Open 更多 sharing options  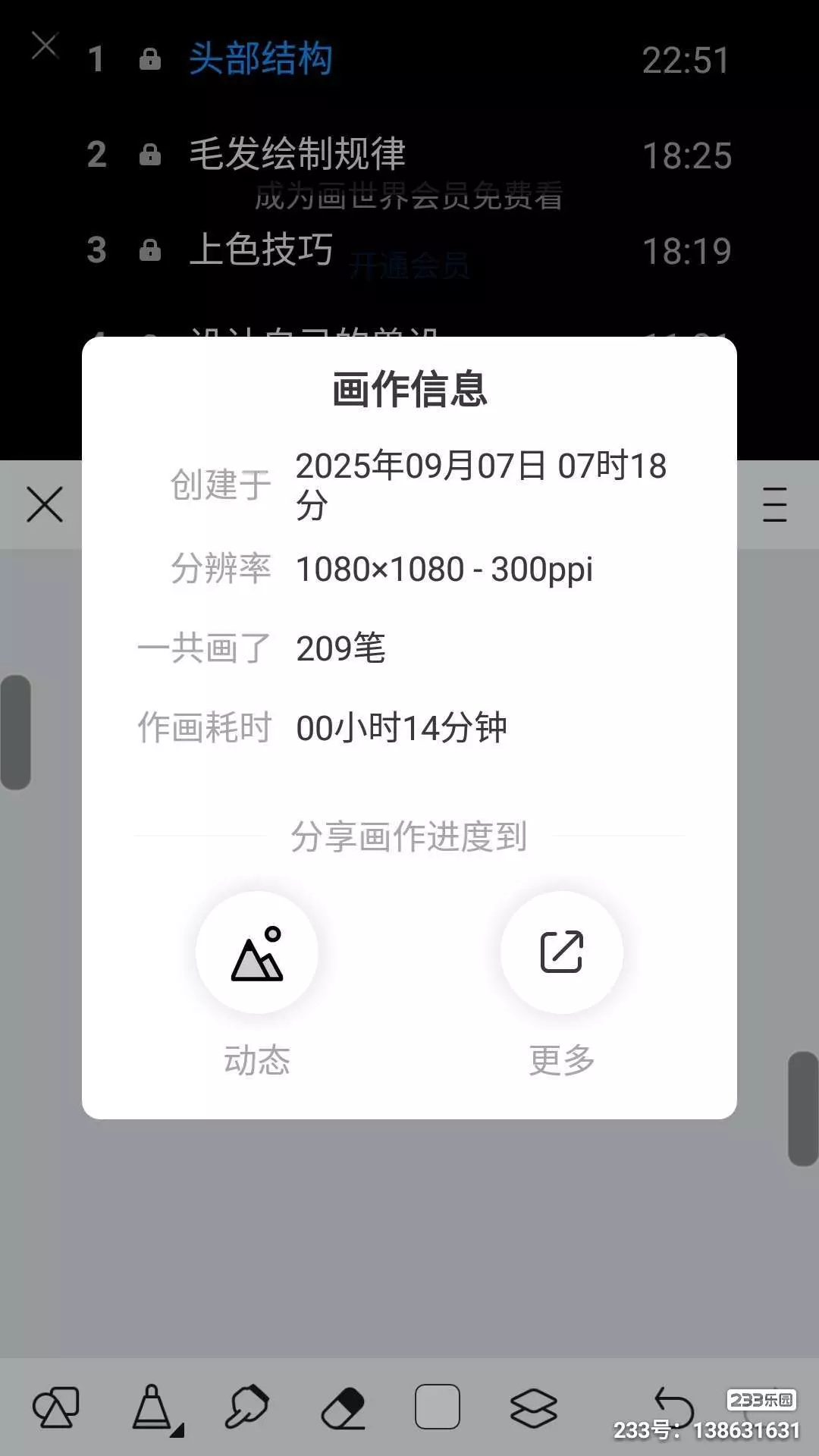pyautogui.click(x=562, y=952)
